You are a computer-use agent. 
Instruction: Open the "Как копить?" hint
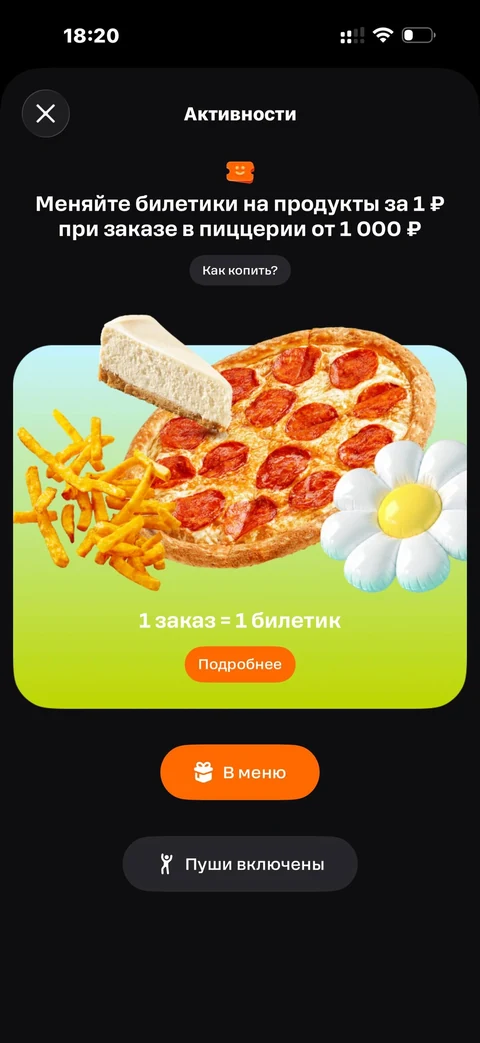pos(240,271)
